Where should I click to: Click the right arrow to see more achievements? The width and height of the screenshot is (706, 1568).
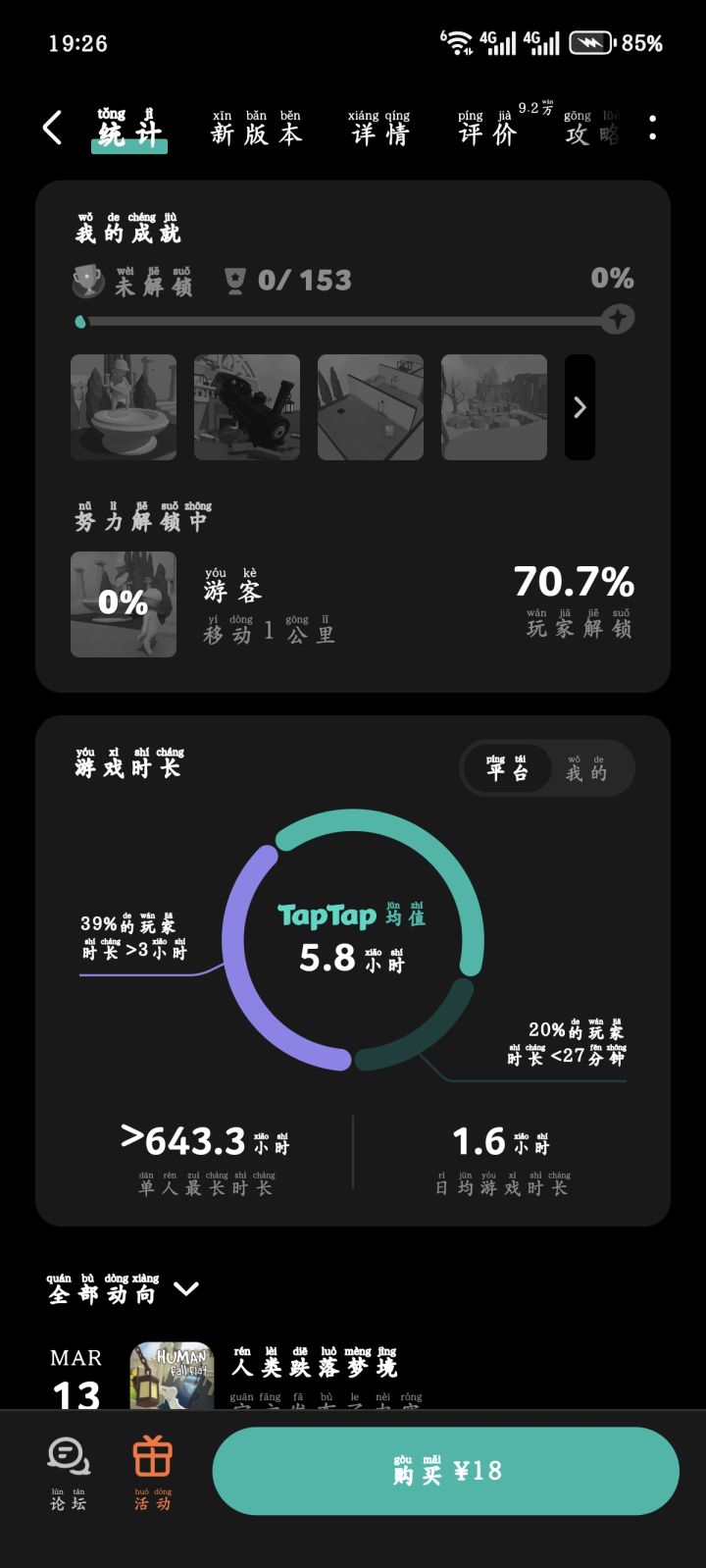point(580,406)
